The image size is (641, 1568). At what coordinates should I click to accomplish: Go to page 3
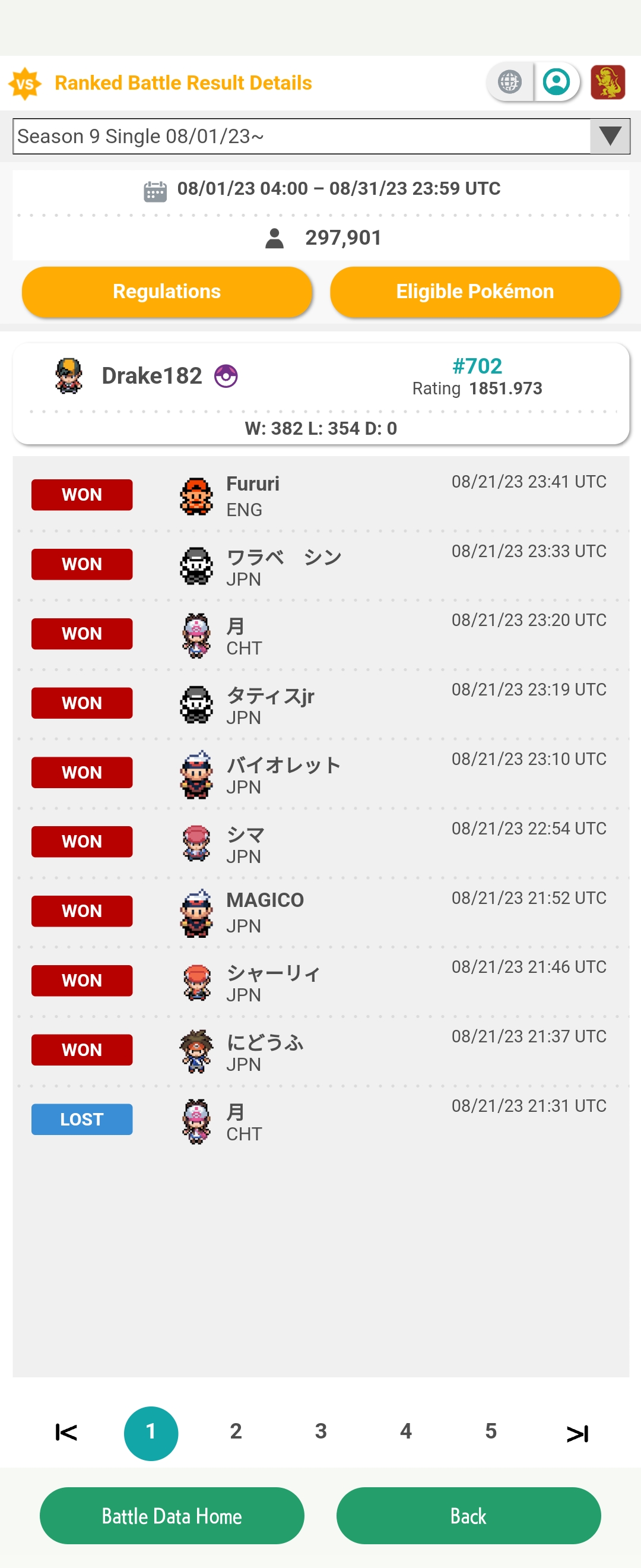coord(320,1431)
